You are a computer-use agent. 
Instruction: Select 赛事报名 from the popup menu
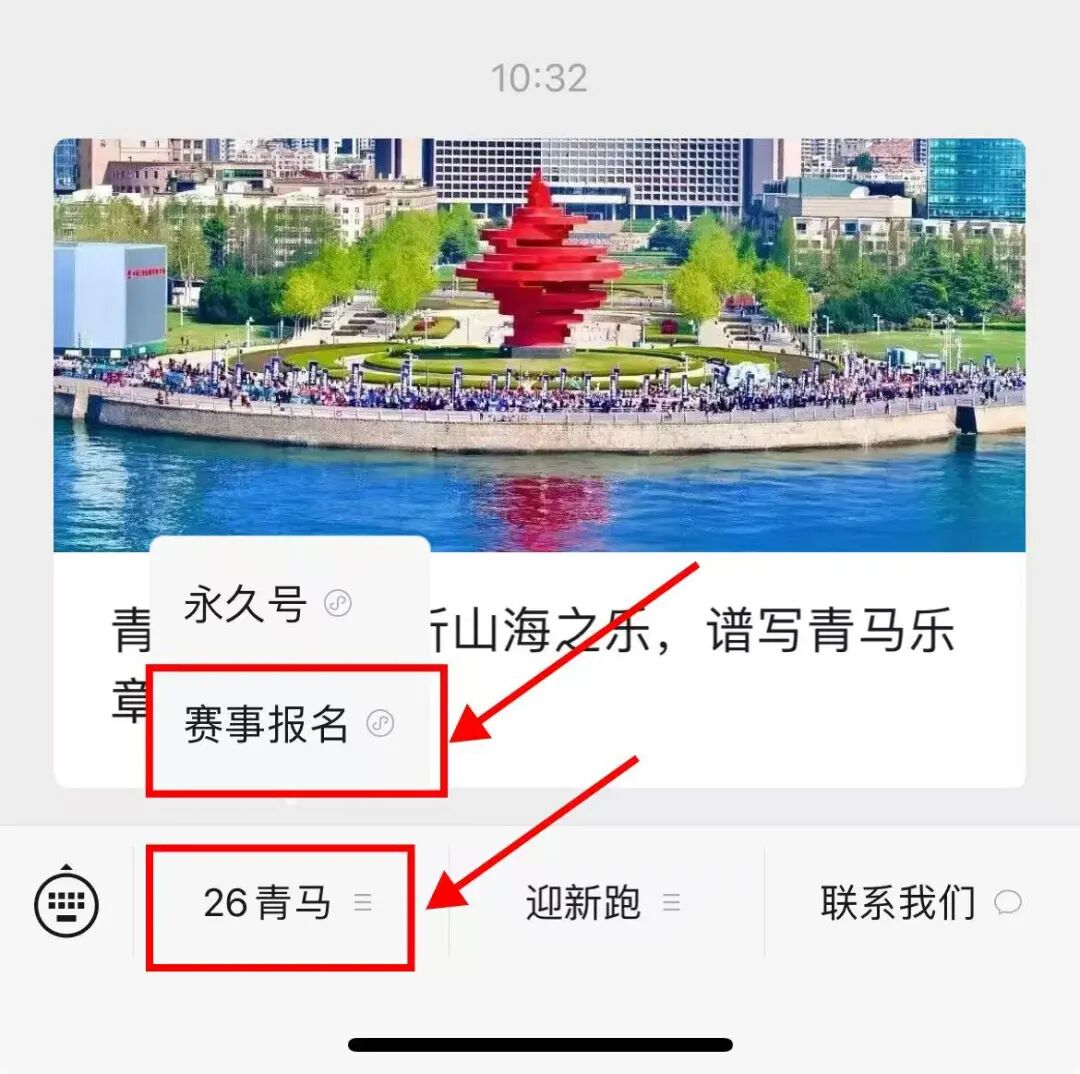288,725
